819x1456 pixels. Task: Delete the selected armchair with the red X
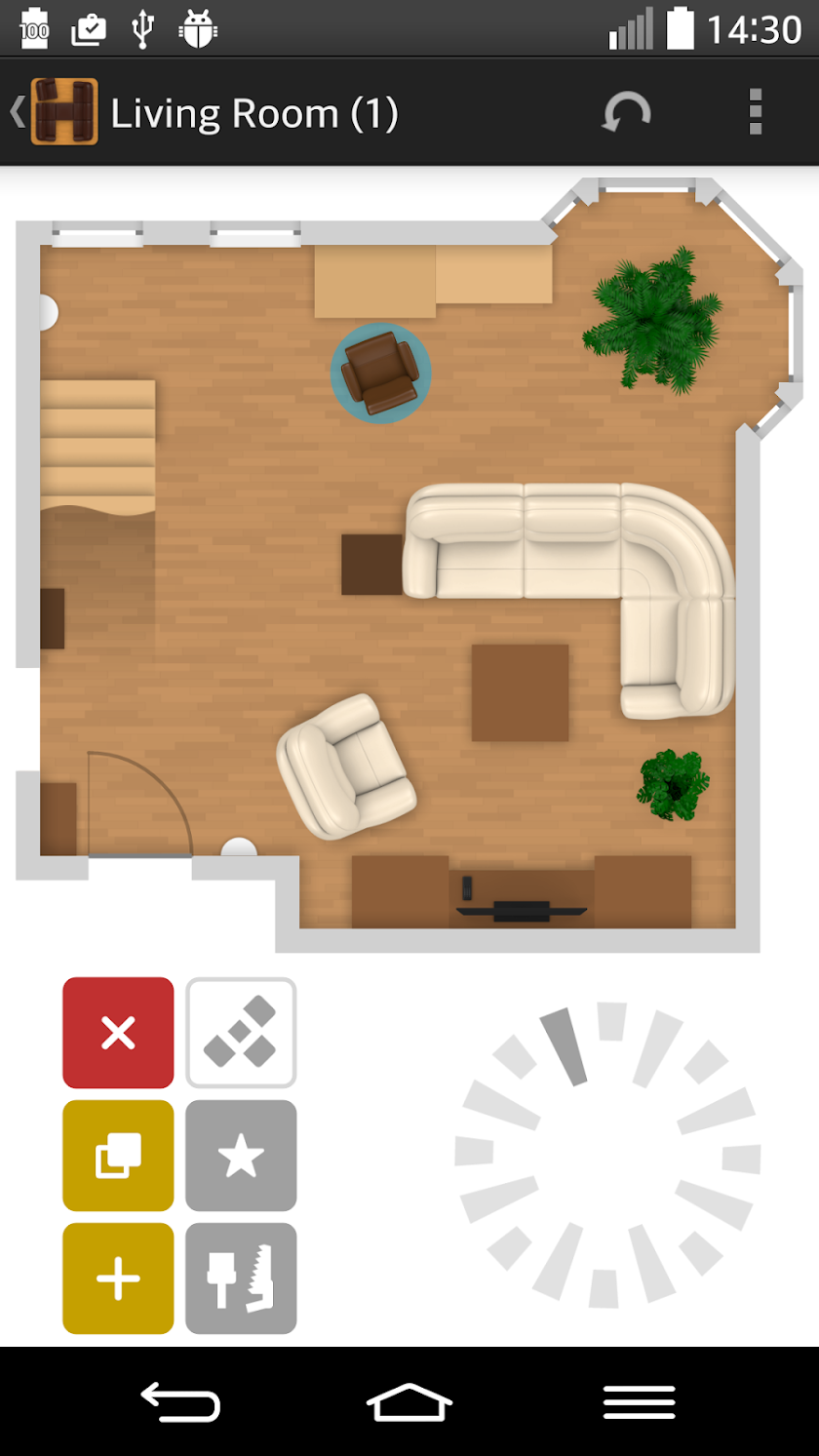[118, 1033]
